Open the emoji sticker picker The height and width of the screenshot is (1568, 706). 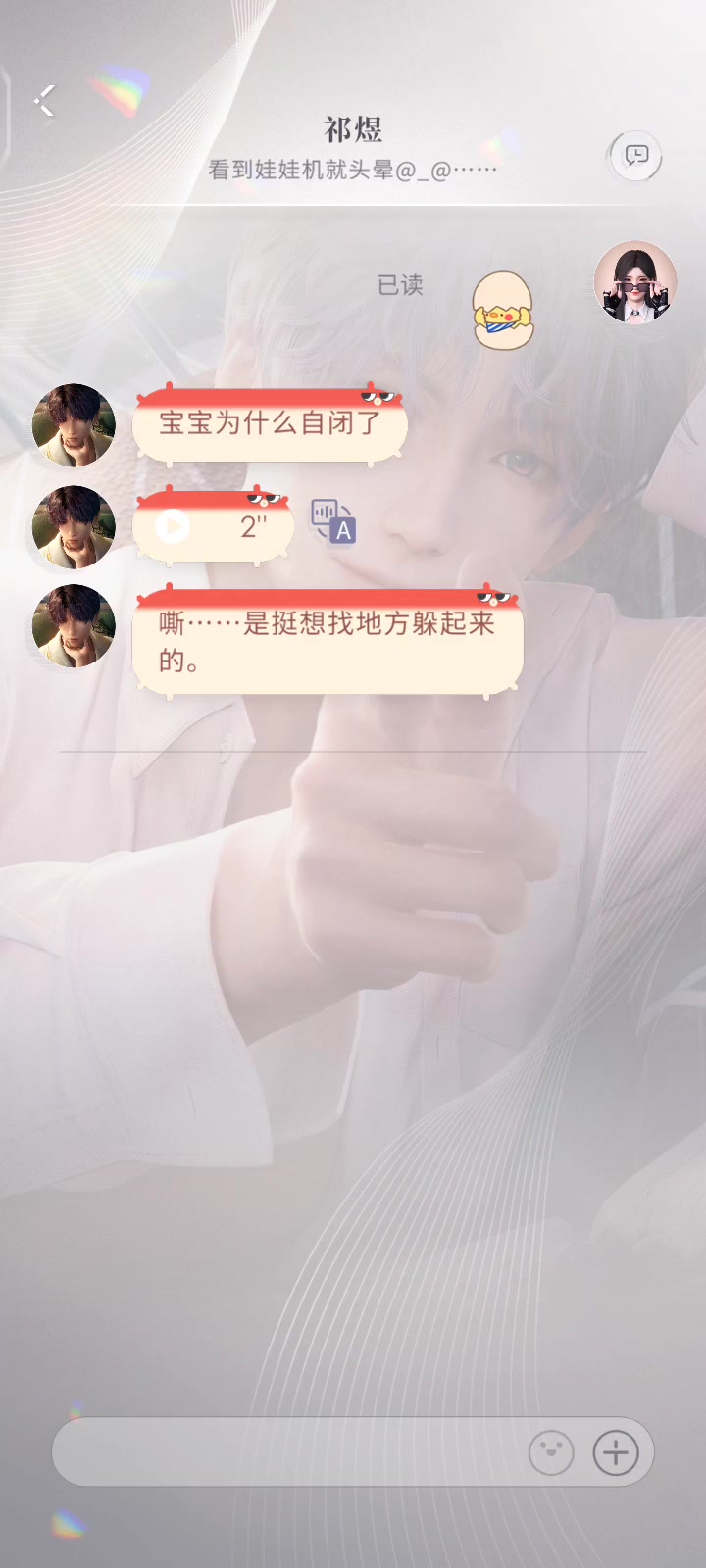point(551,1452)
